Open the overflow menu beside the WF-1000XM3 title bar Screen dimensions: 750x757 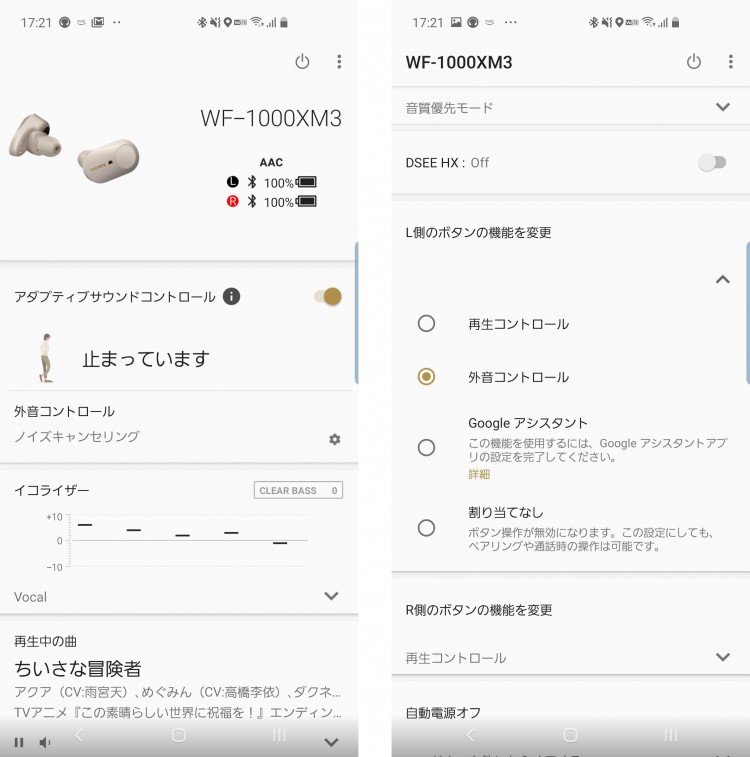(x=730, y=62)
